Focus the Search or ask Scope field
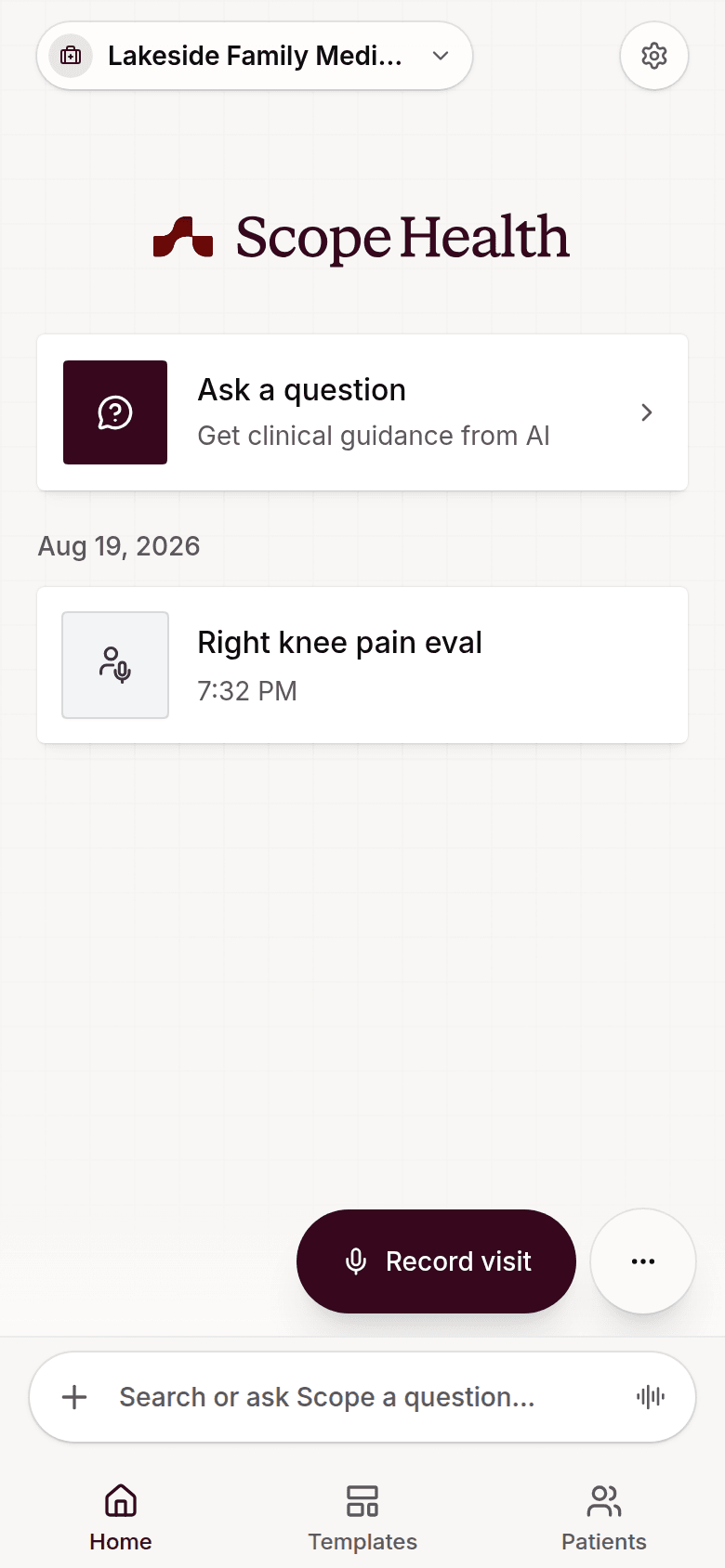Viewport: 725px width, 1568px height. point(362,1397)
